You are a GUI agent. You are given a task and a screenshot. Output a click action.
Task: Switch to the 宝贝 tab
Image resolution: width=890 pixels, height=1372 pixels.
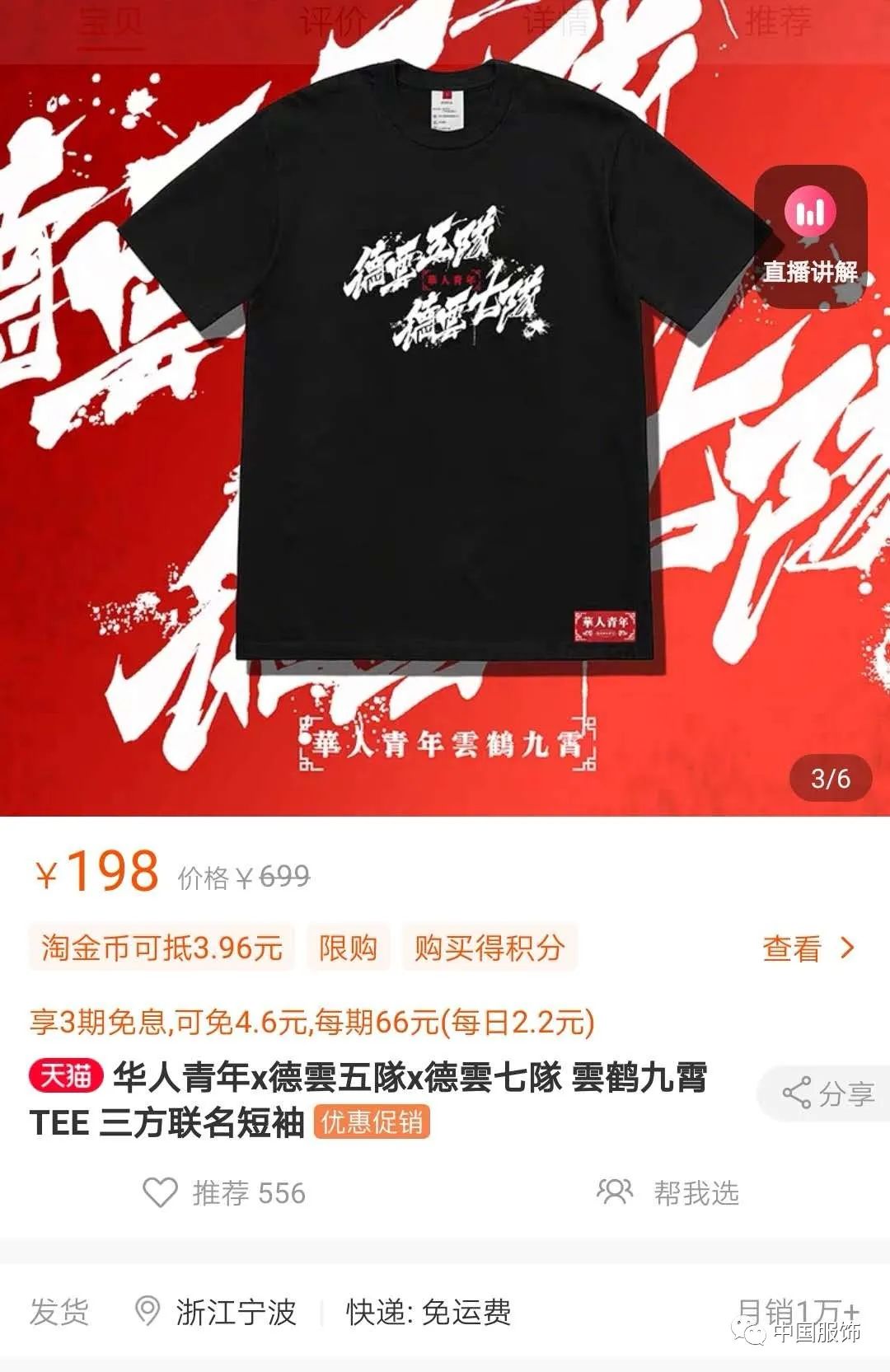coord(111,22)
